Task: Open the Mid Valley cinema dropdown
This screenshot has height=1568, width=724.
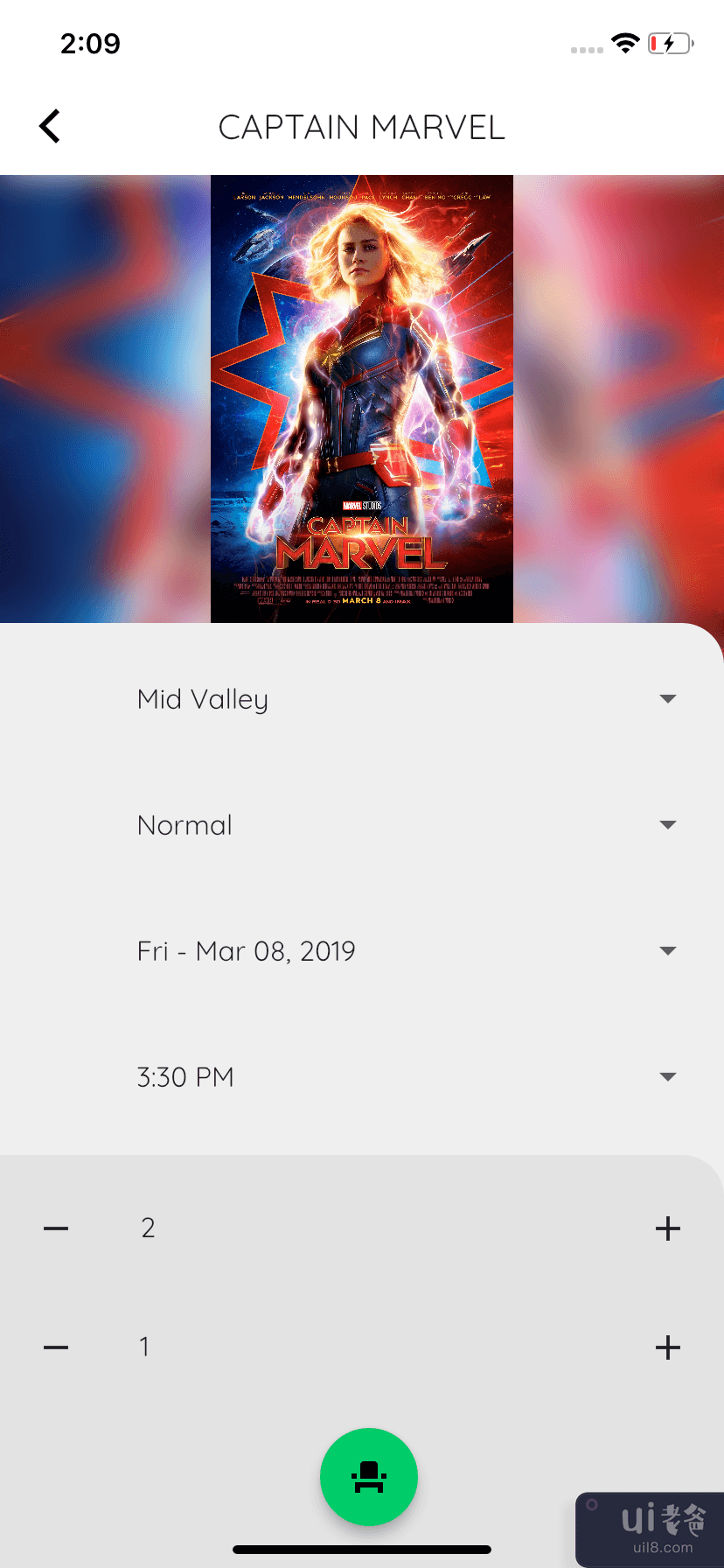Action: click(x=667, y=699)
